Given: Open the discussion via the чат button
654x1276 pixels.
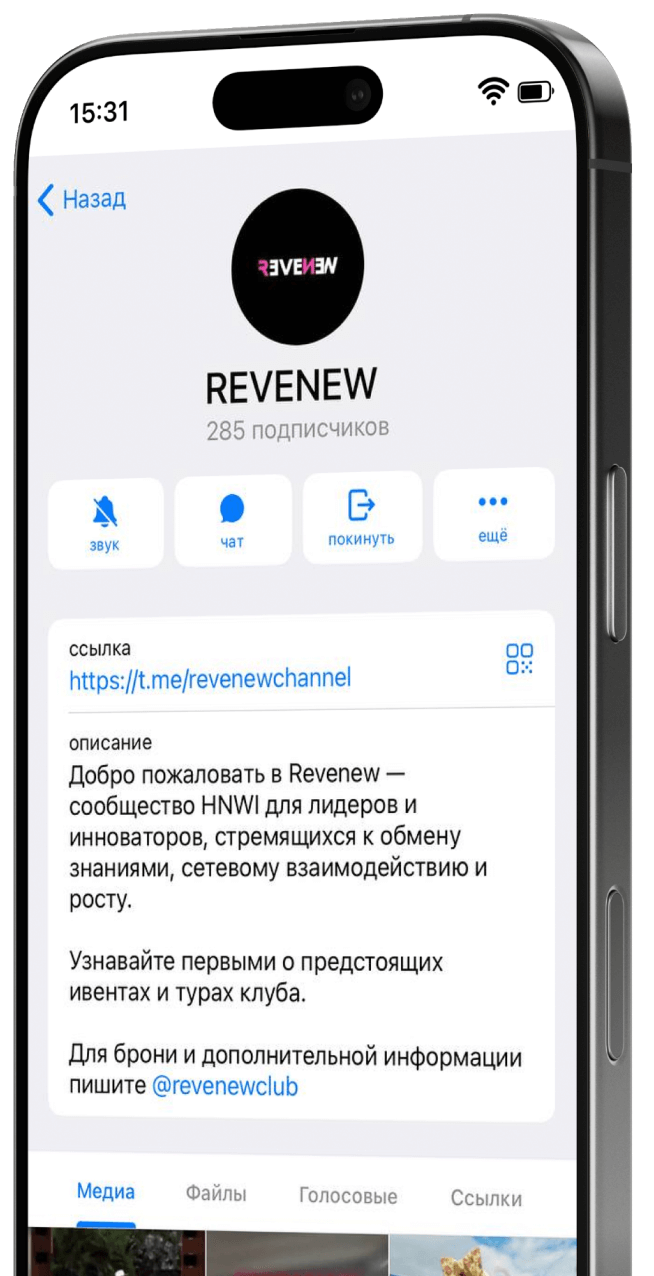Looking at the screenshot, I should [233, 520].
